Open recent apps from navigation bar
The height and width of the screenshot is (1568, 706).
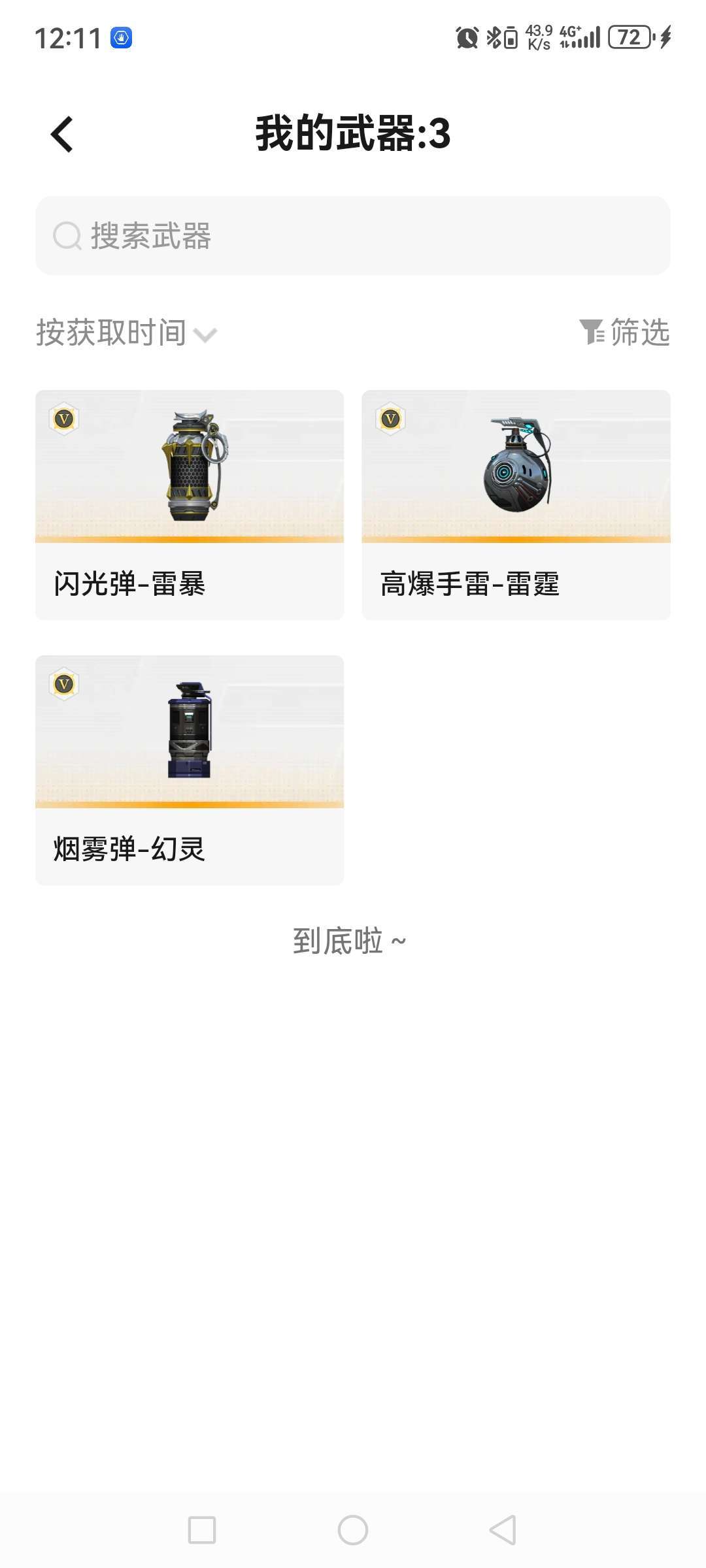tap(202, 1530)
